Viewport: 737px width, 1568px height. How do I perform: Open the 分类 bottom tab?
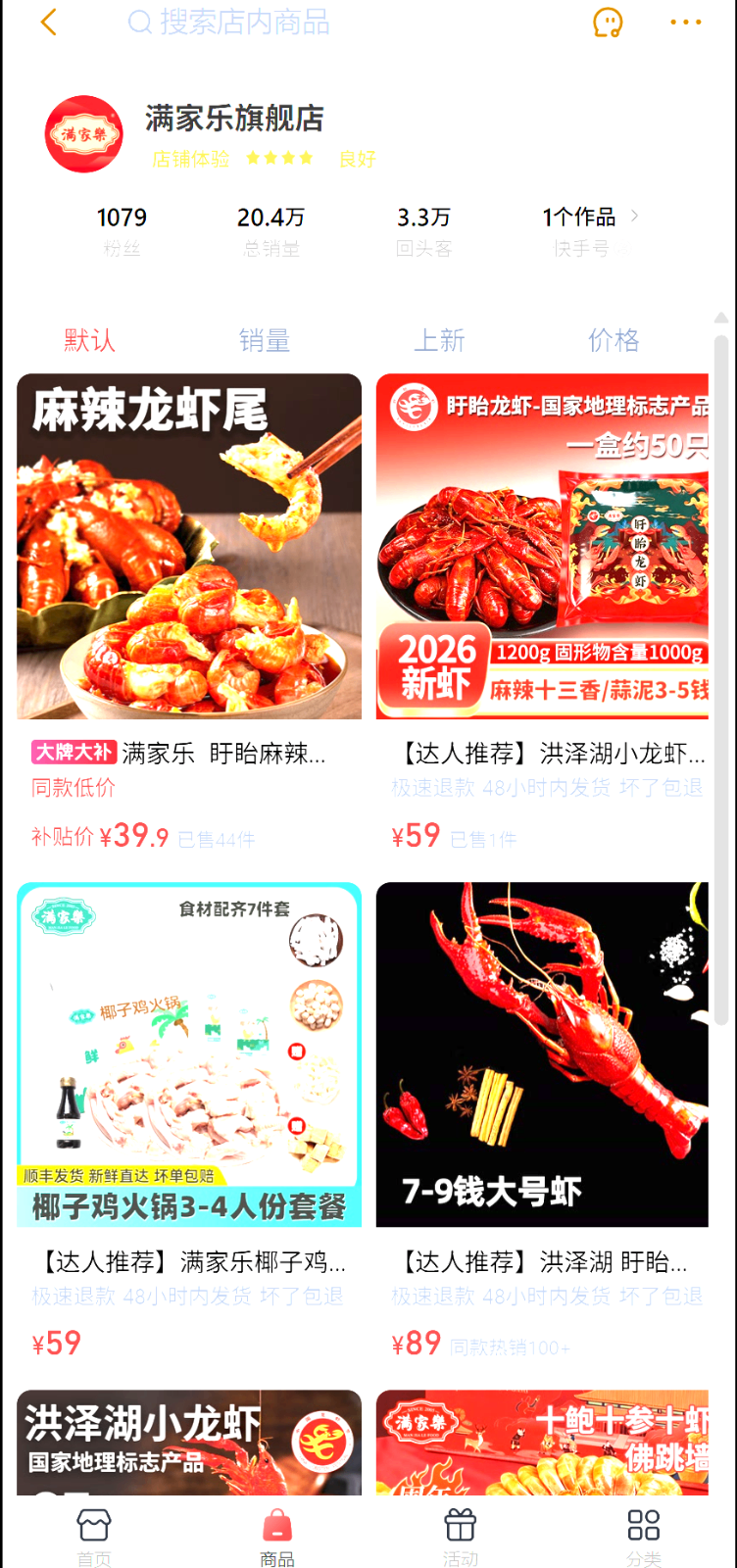[644, 1536]
